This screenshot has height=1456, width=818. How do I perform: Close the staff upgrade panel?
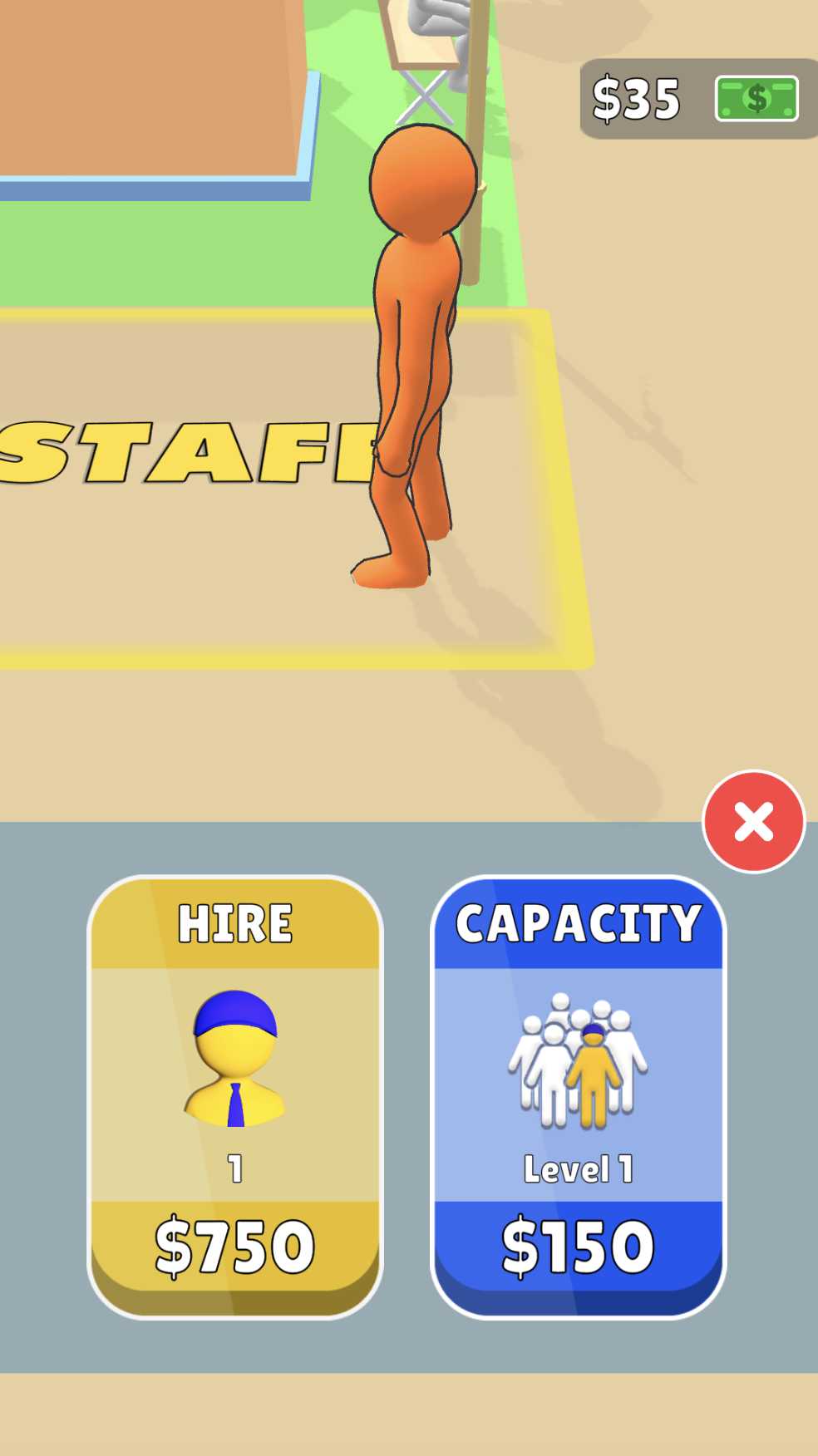click(x=754, y=822)
